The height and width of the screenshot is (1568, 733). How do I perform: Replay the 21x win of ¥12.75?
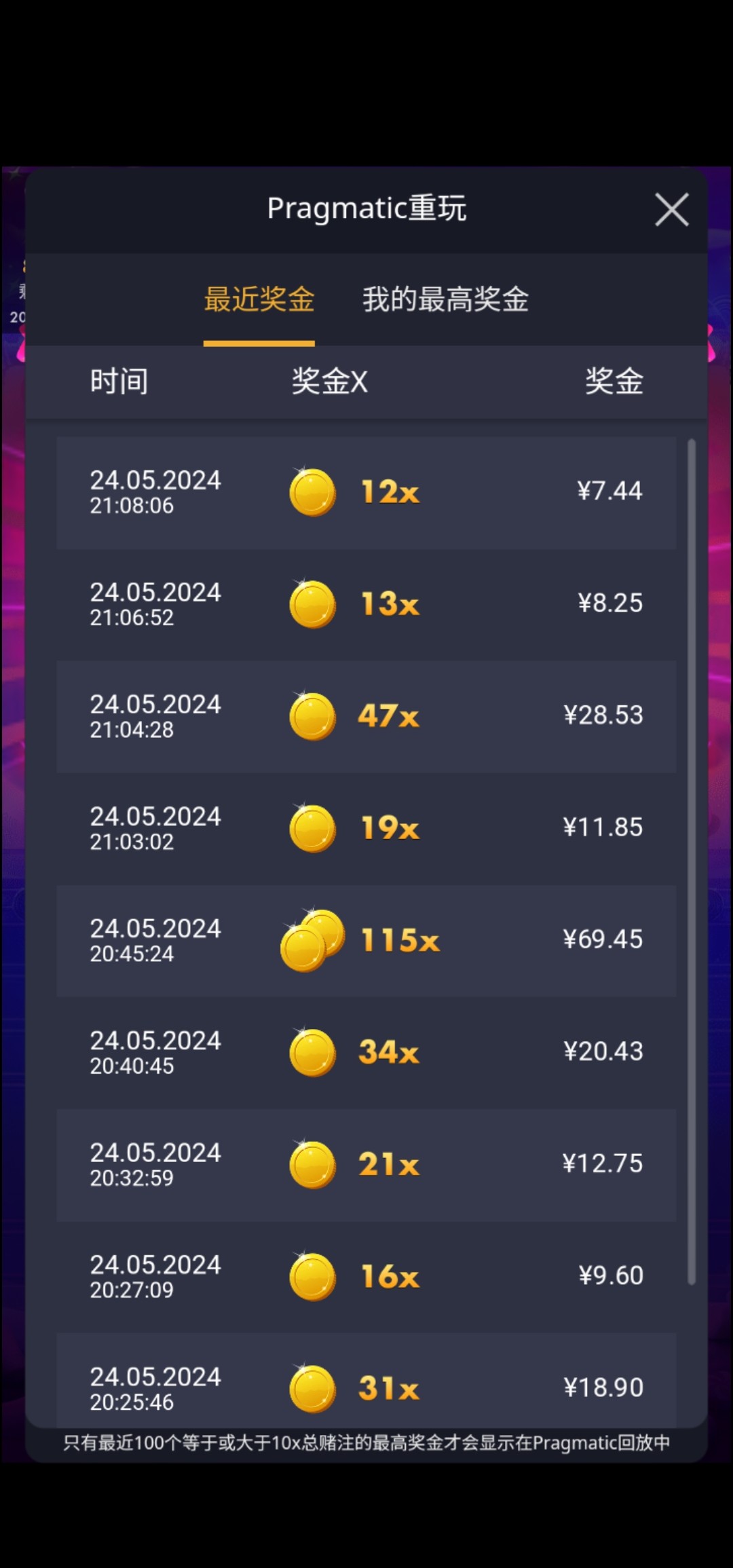pos(366,1164)
